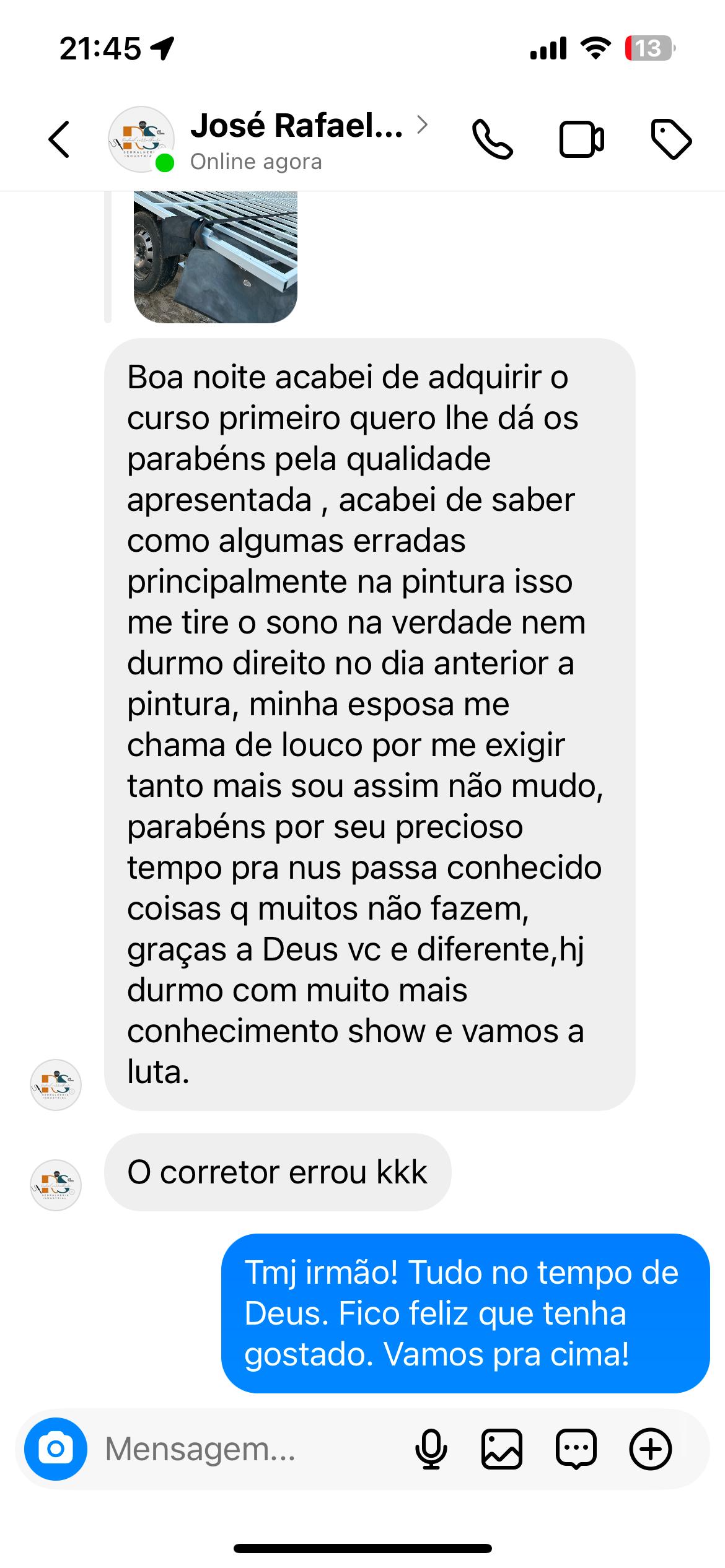This screenshot has width=725, height=1568.
Task: Record a voice message
Action: (431, 1448)
